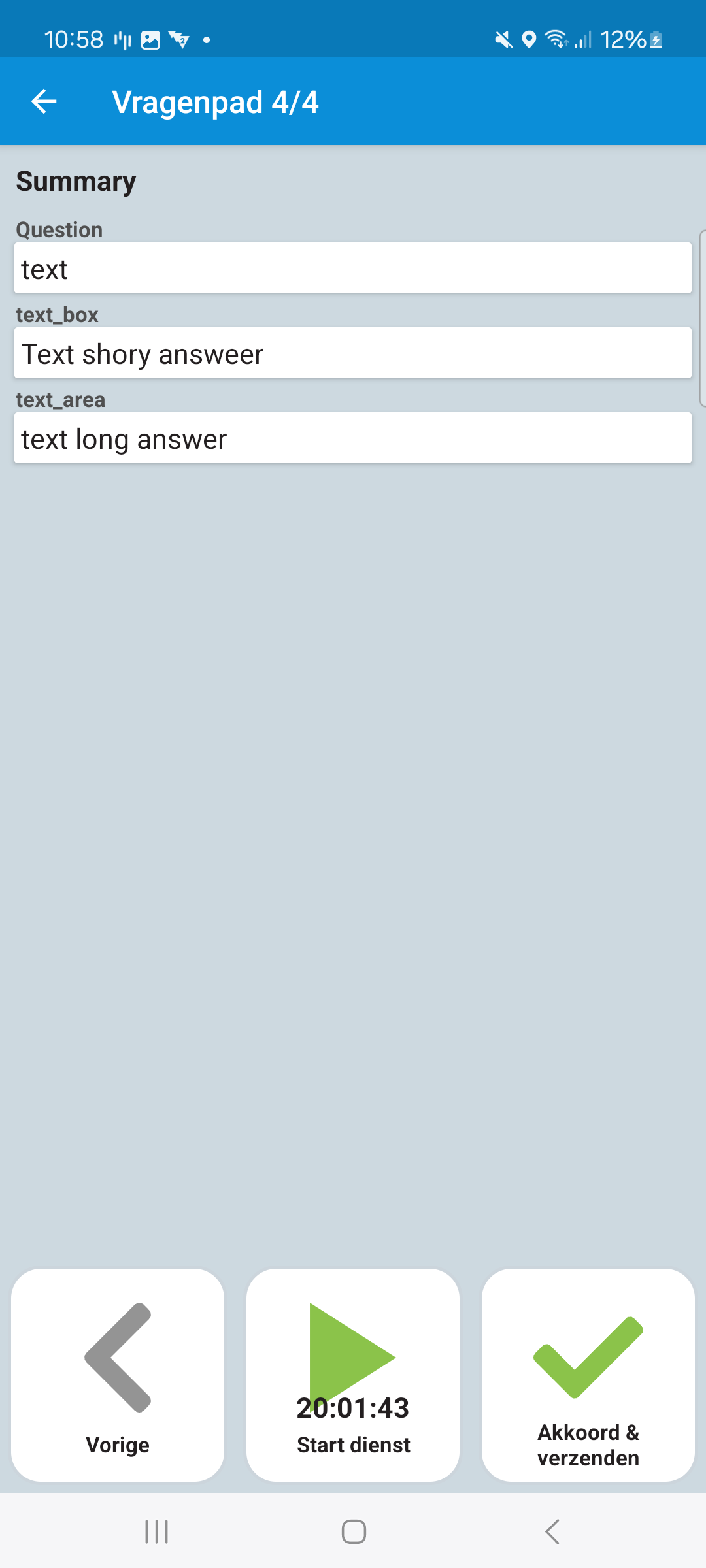The image size is (706, 1568).
Task: Go back using the app bar arrow
Action: tap(44, 102)
